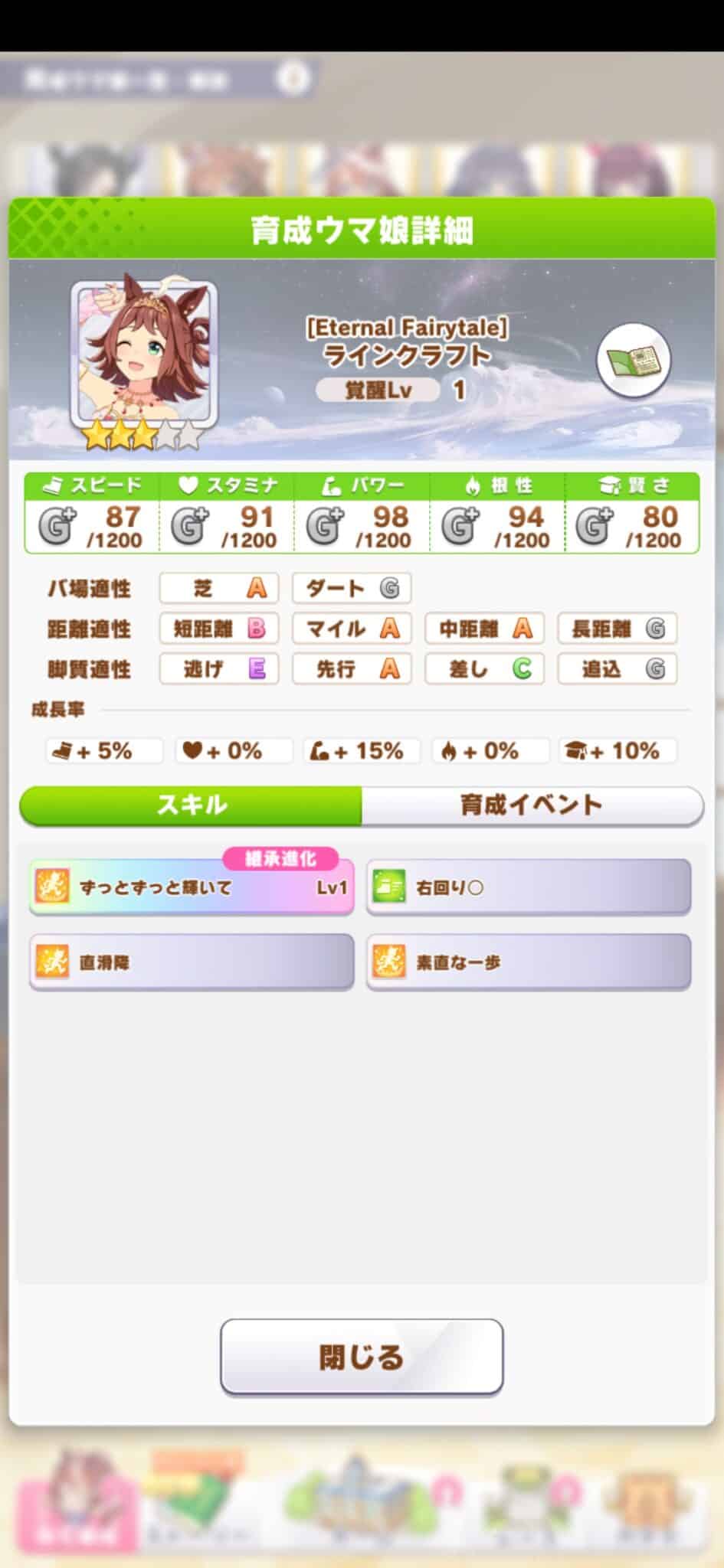View details of skill ずっとずっと輝いて
This screenshot has width=724, height=1568.
coord(192,887)
